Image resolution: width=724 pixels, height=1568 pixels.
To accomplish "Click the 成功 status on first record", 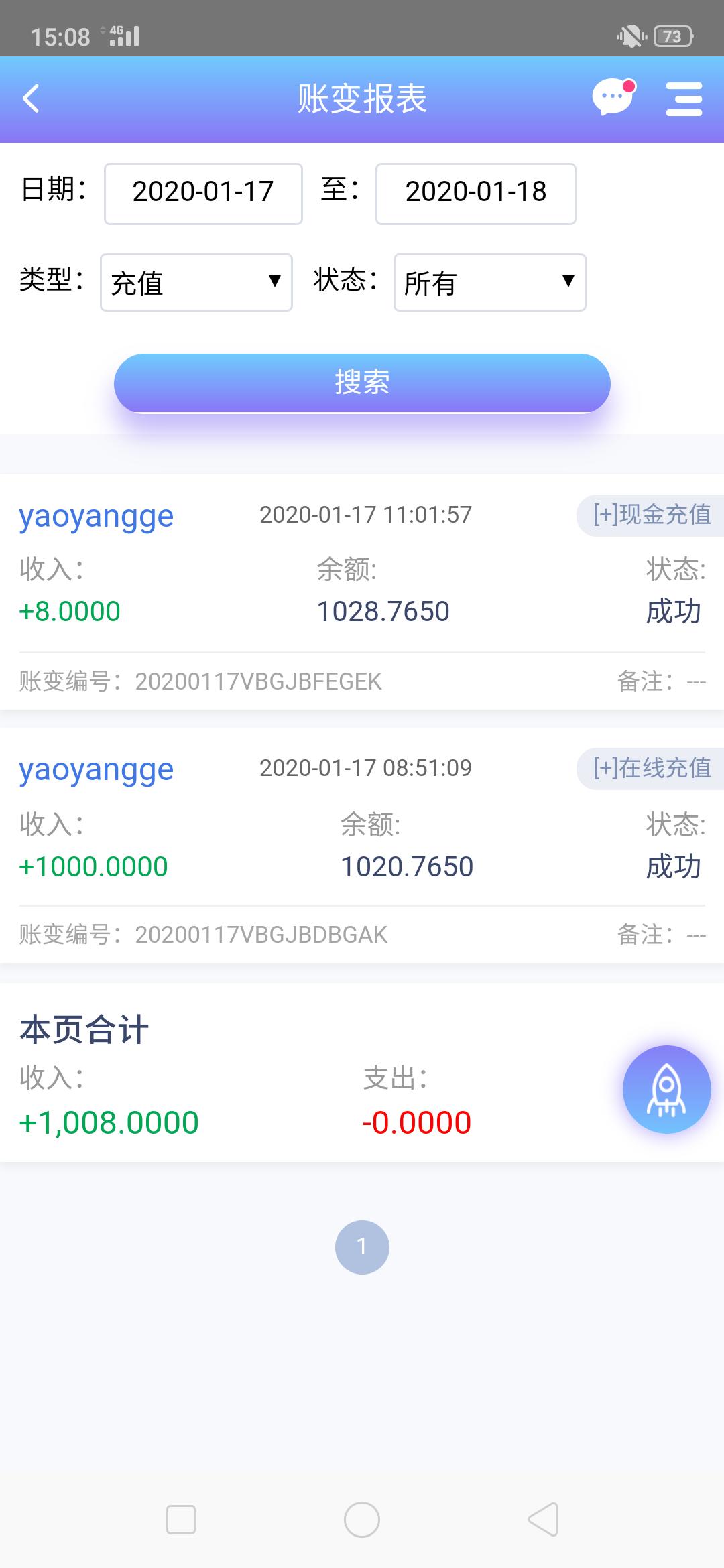I will point(674,610).
